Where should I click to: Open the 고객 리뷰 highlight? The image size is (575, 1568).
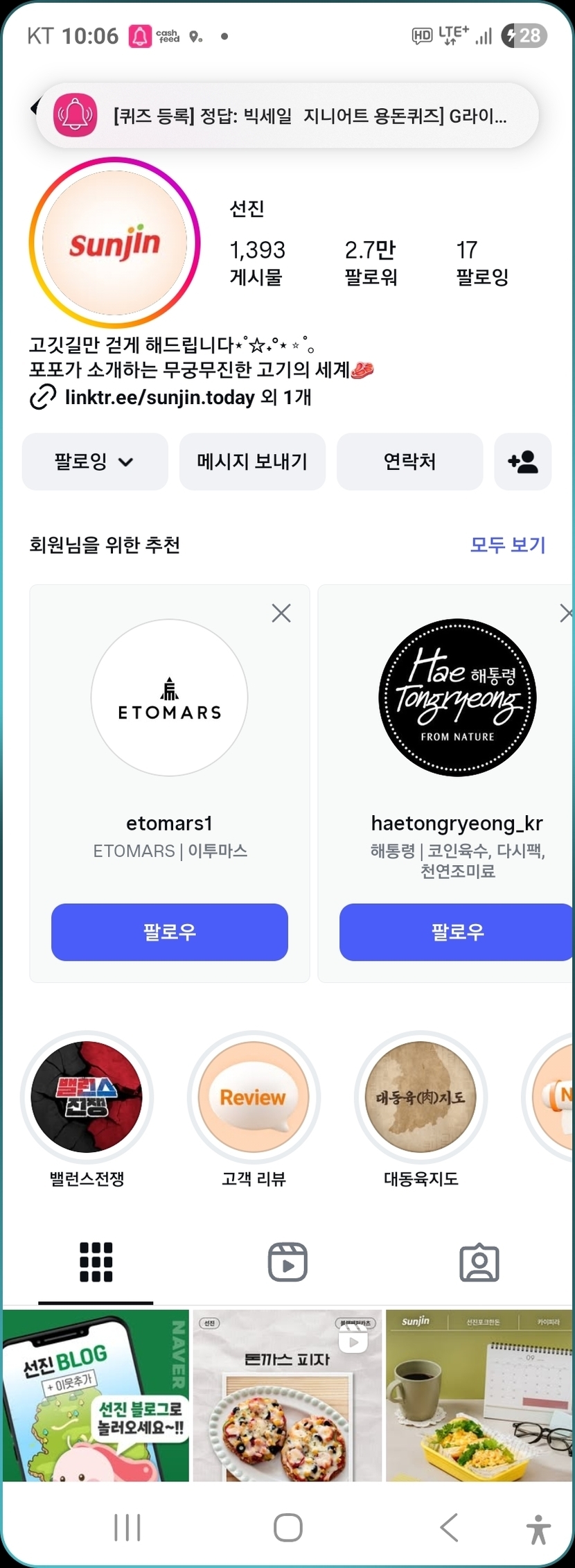[254, 1097]
